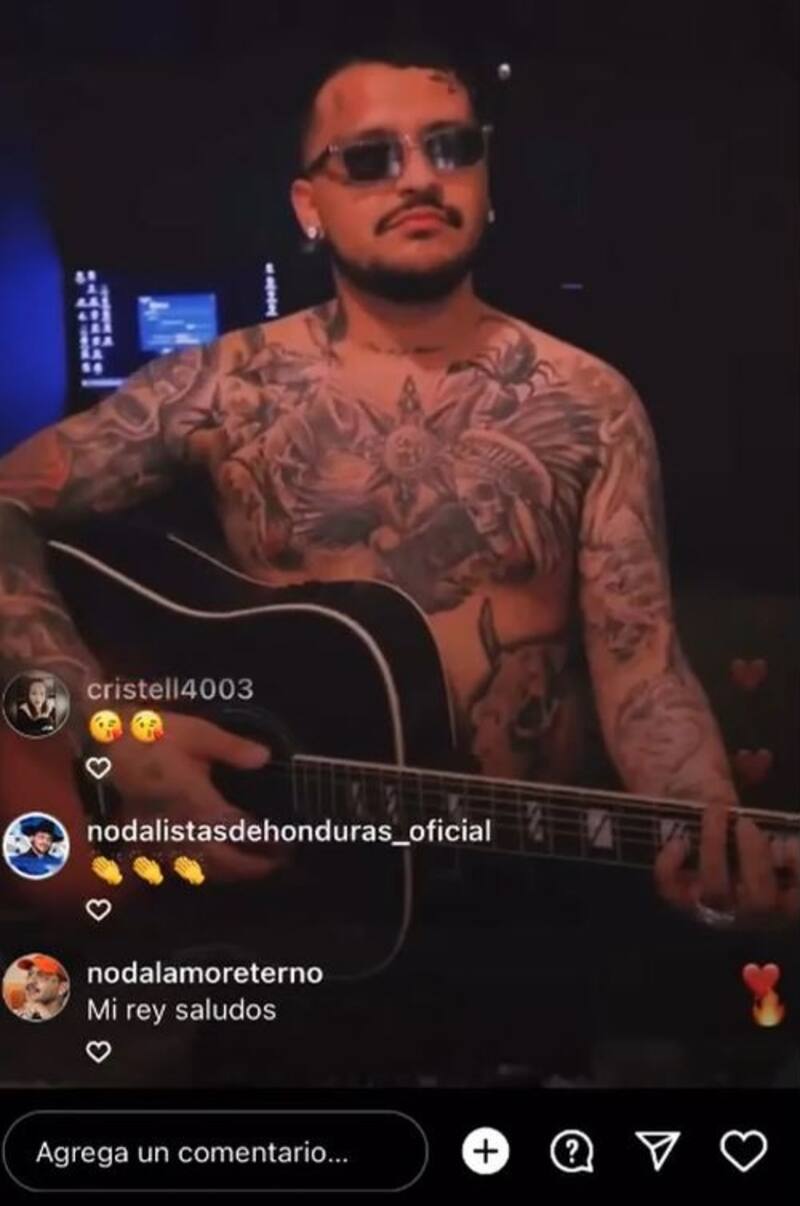Send a heart reaction to the live
800x1206 pixels.
coord(744,1152)
